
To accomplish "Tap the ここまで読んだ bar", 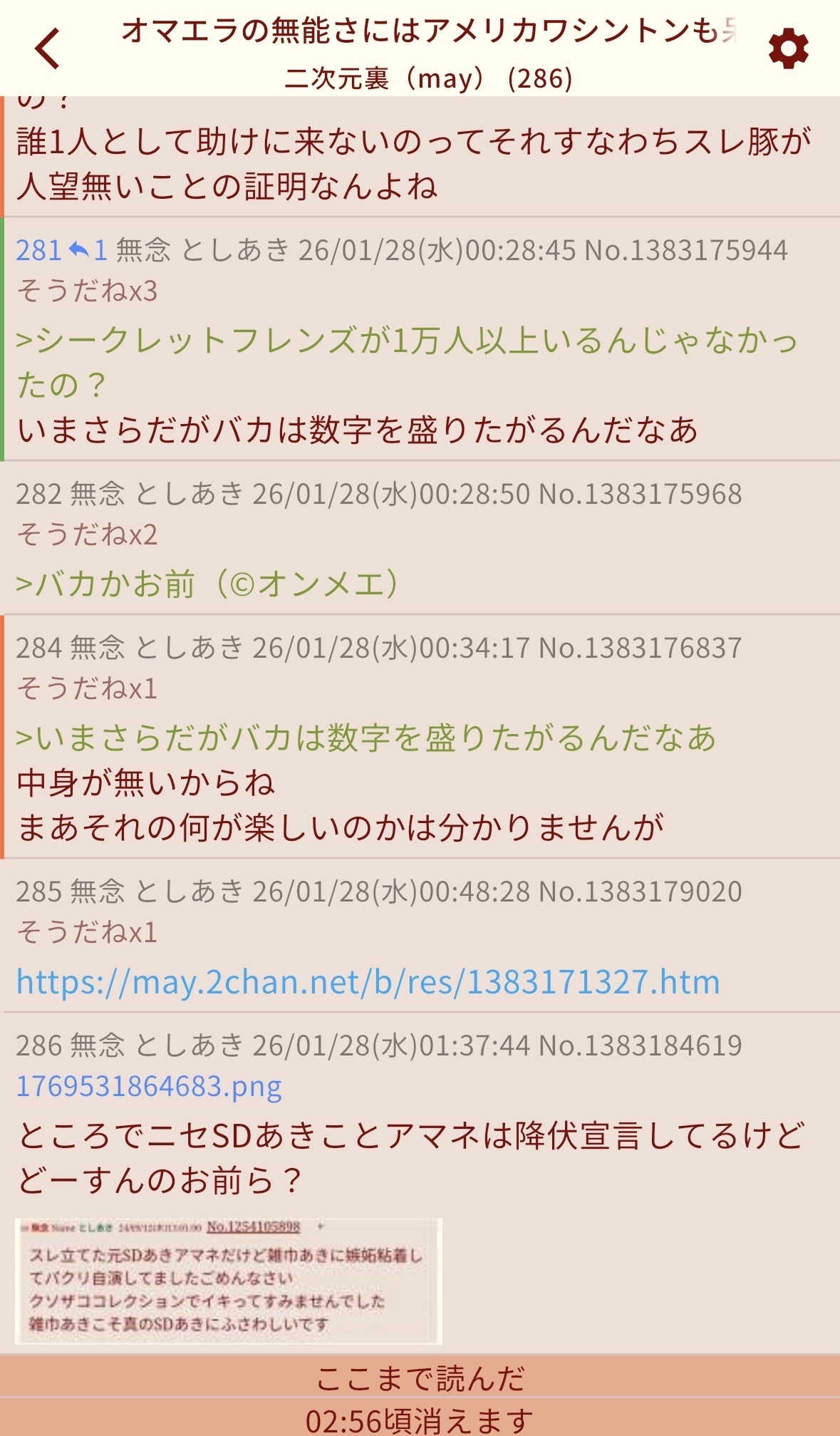I will 420,1378.
